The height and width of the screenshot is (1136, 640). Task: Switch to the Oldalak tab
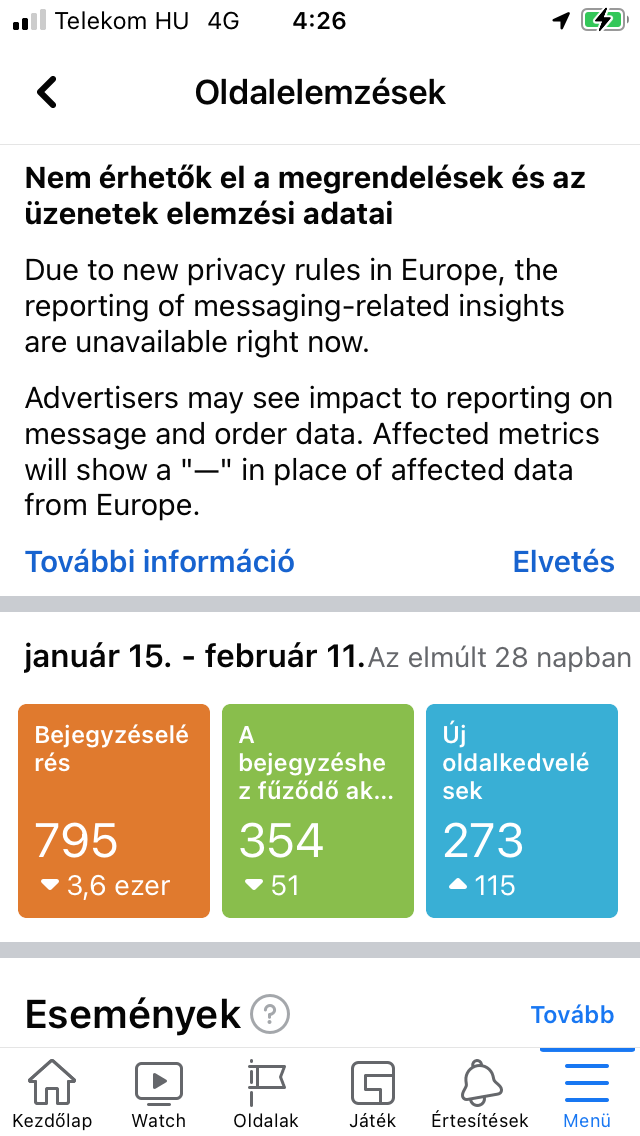[x=266, y=1093]
